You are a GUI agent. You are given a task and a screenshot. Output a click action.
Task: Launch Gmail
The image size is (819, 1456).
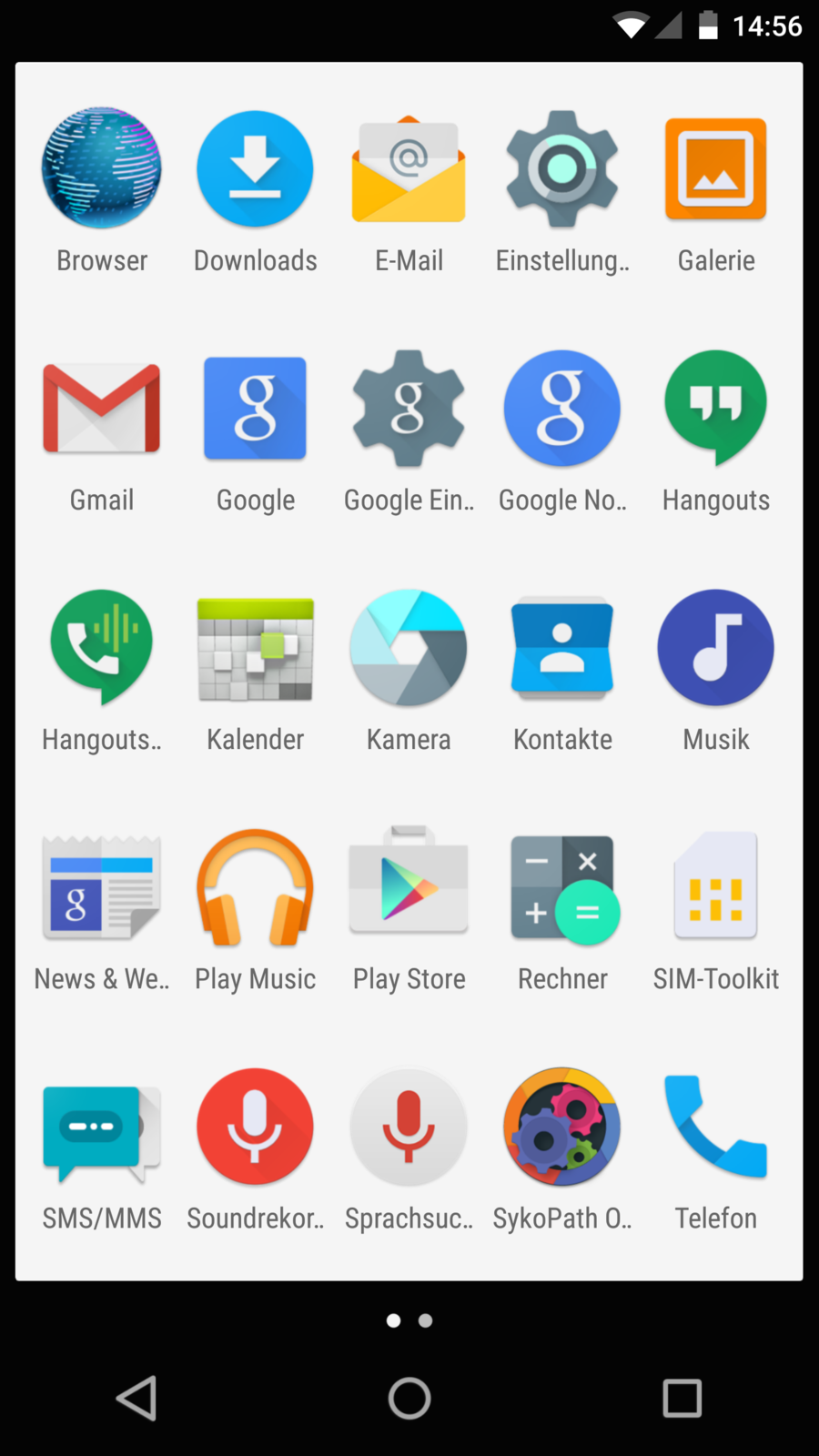[102, 409]
